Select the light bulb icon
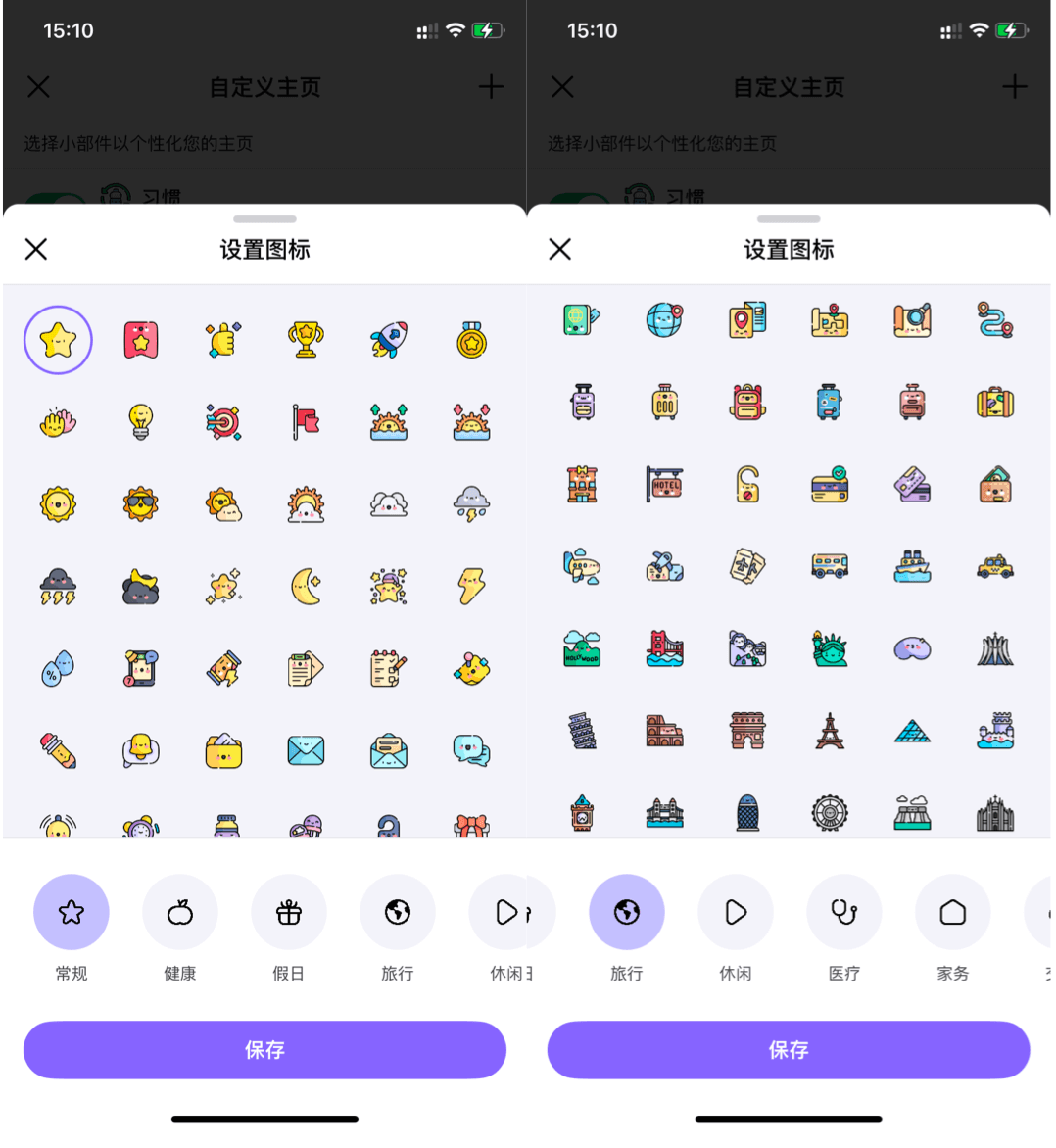Image resolution: width=1056 pixels, height=1148 pixels. tap(141, 422)
